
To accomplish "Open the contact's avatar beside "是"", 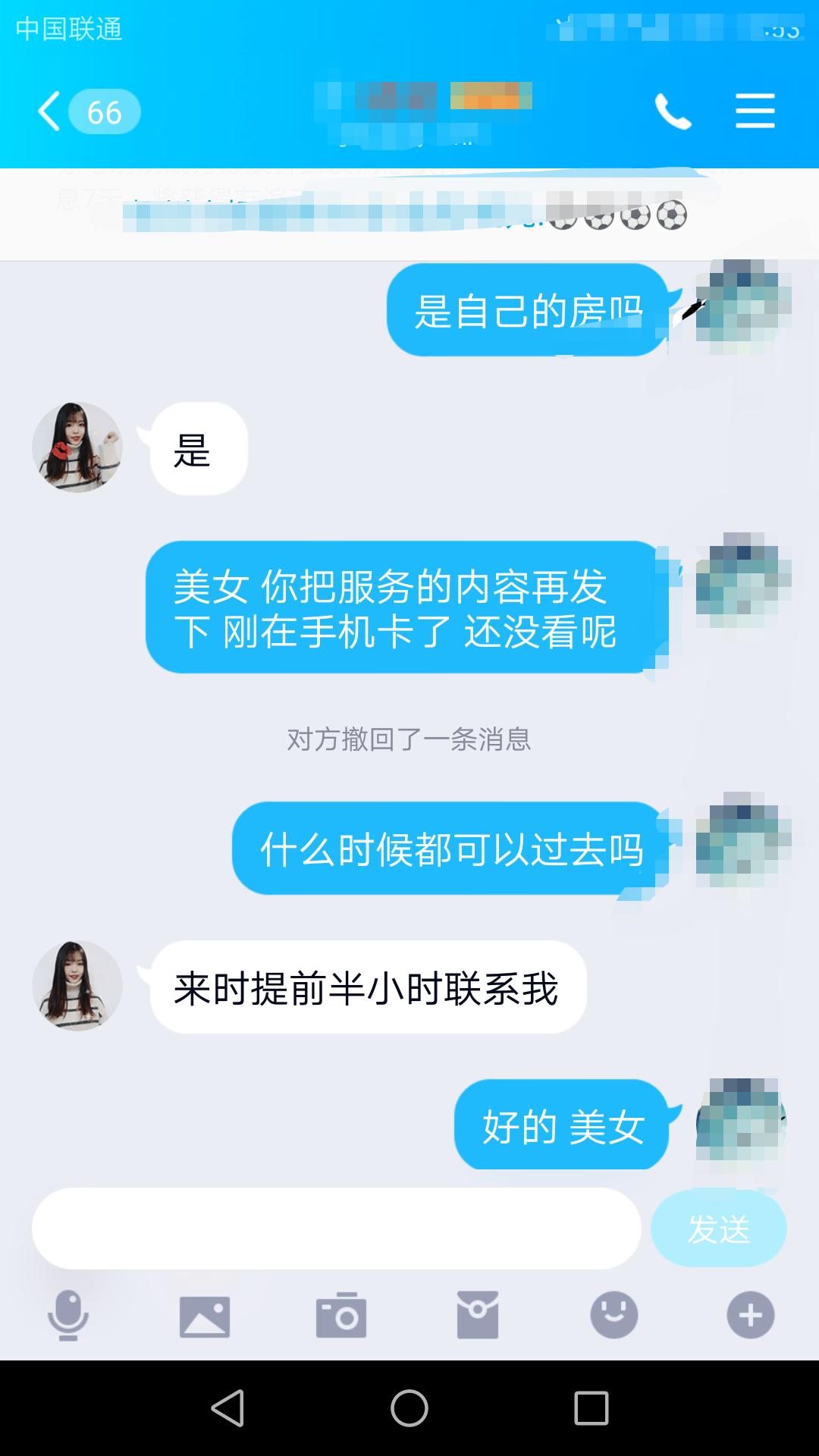I will tap(77, 447).
